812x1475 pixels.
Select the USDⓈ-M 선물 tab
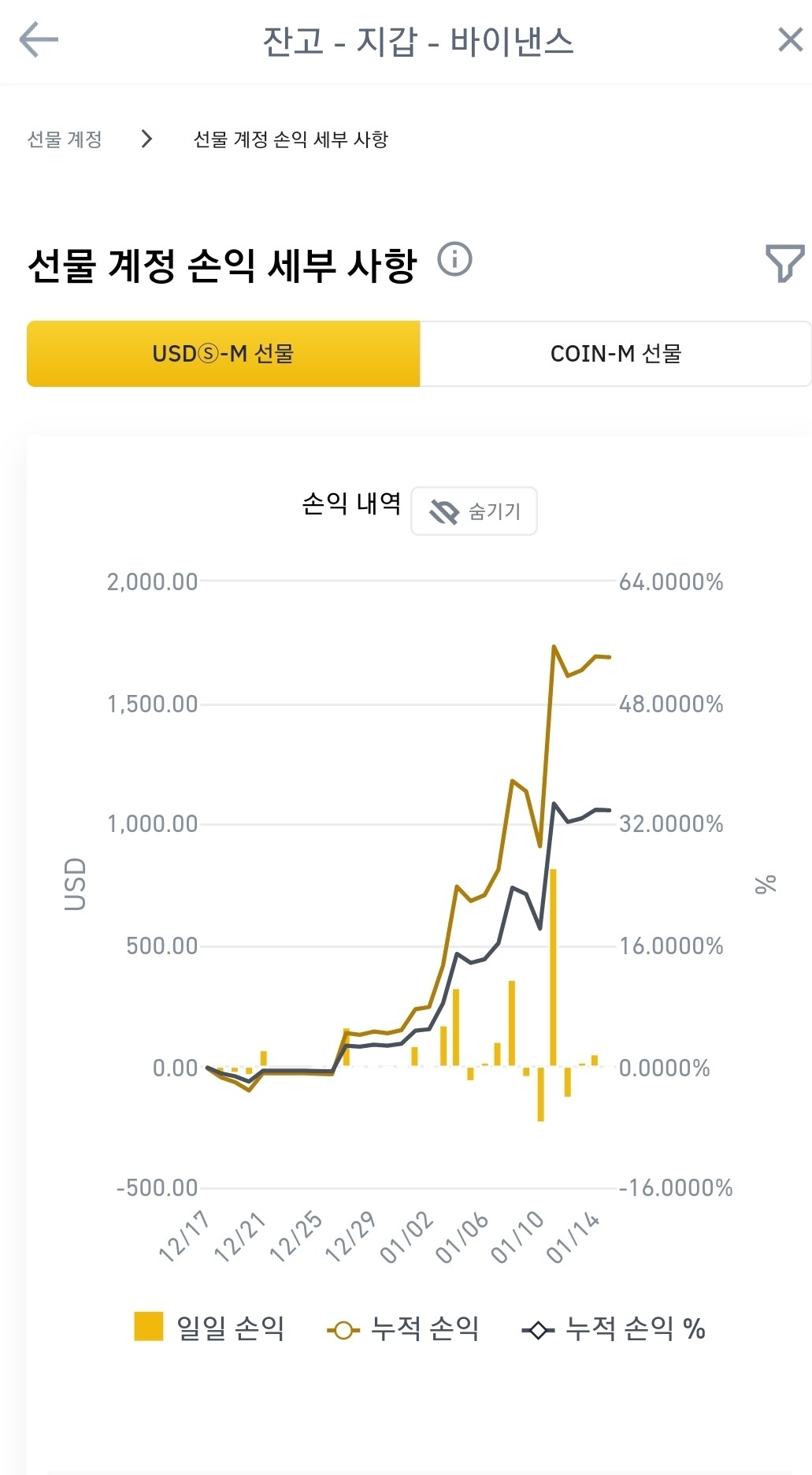(224, 354)
